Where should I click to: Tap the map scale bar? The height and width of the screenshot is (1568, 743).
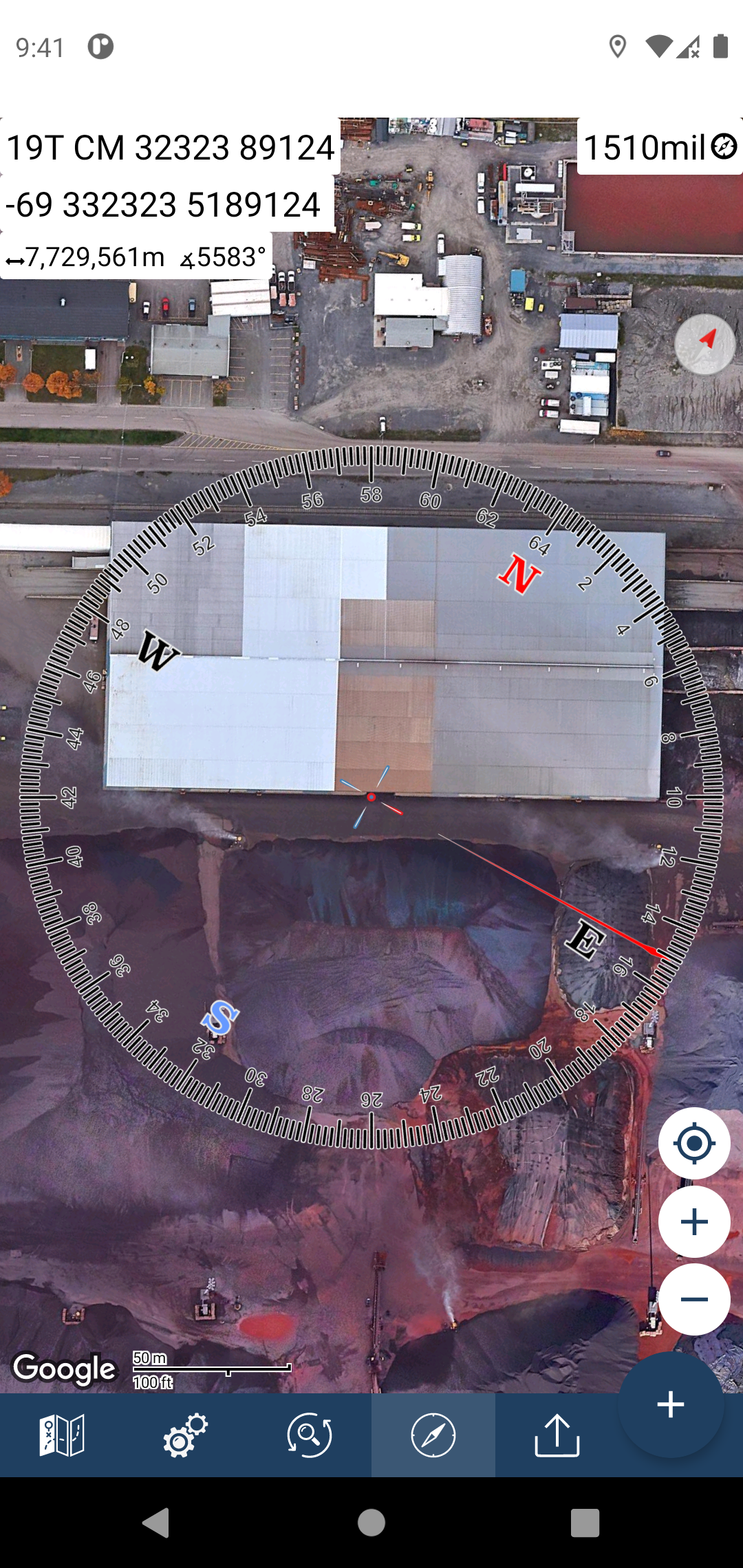pyautogui.click(x=213, y=1367)
